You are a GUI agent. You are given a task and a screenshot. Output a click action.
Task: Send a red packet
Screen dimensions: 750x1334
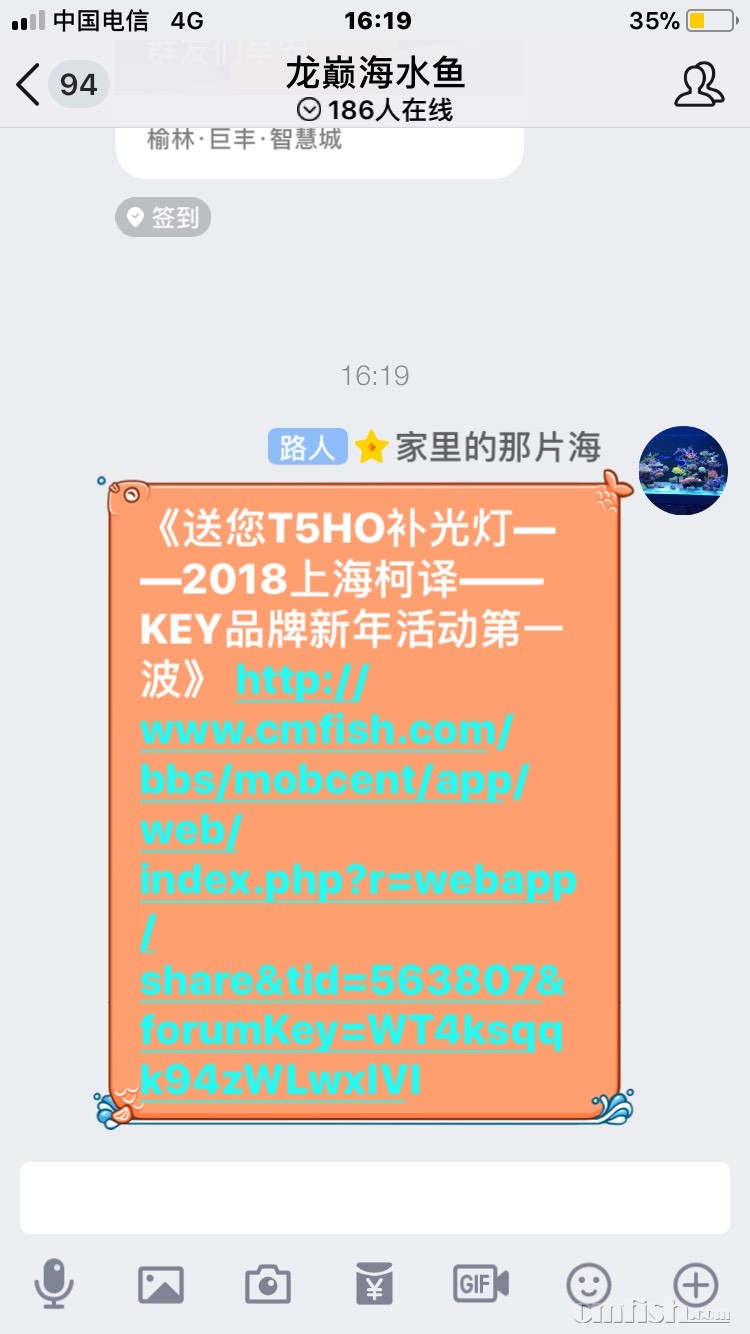[374, 1283]
